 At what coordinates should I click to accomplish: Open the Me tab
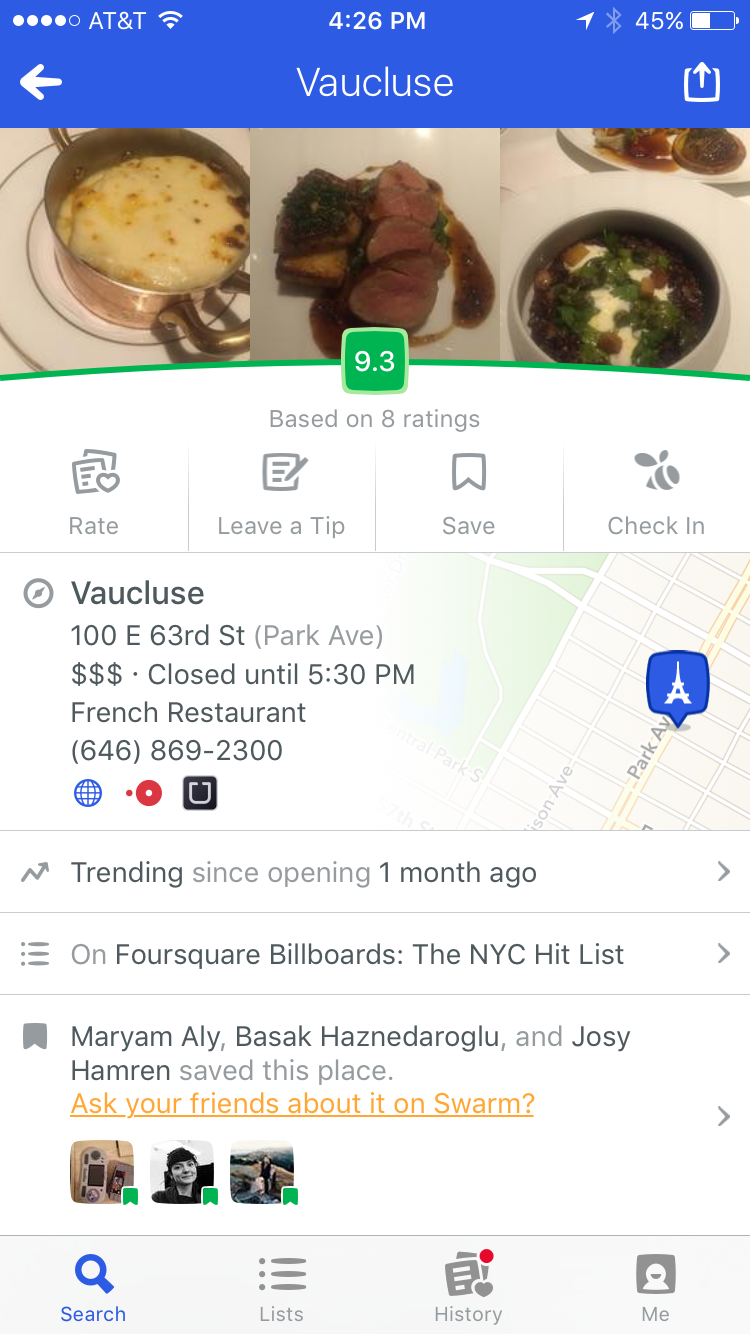[656, 1288]
